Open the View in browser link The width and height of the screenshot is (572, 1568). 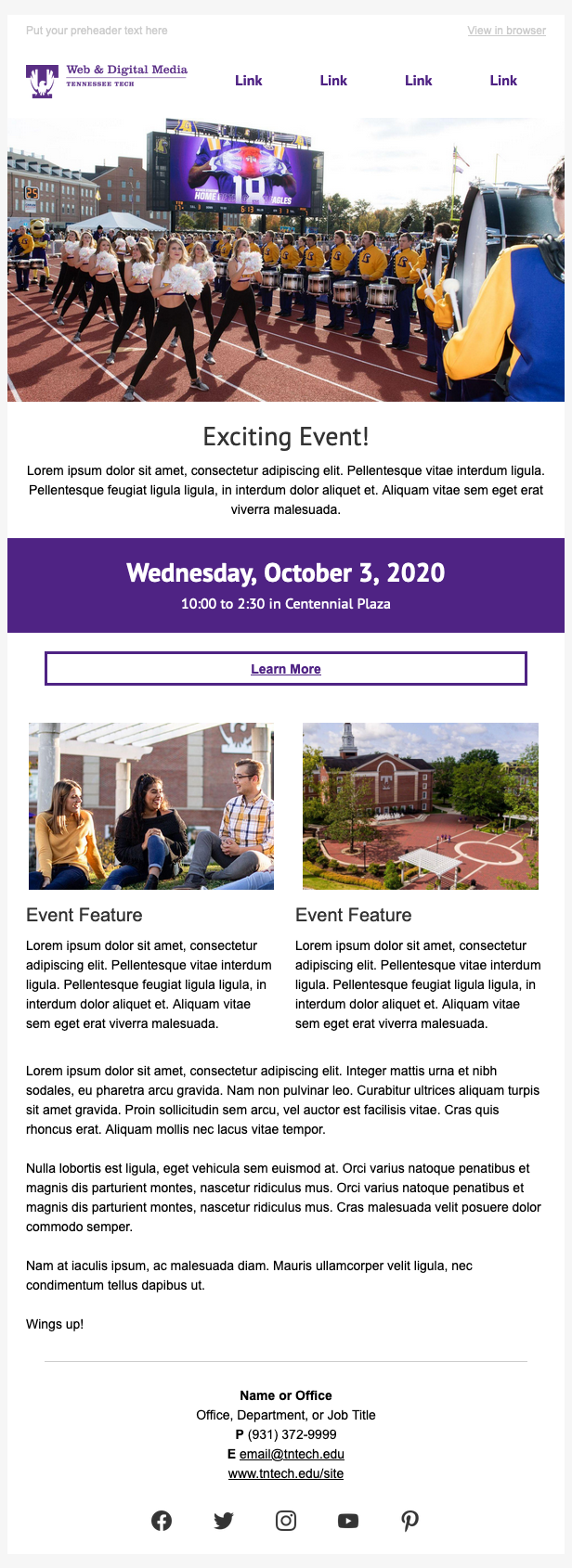[506, 31]
